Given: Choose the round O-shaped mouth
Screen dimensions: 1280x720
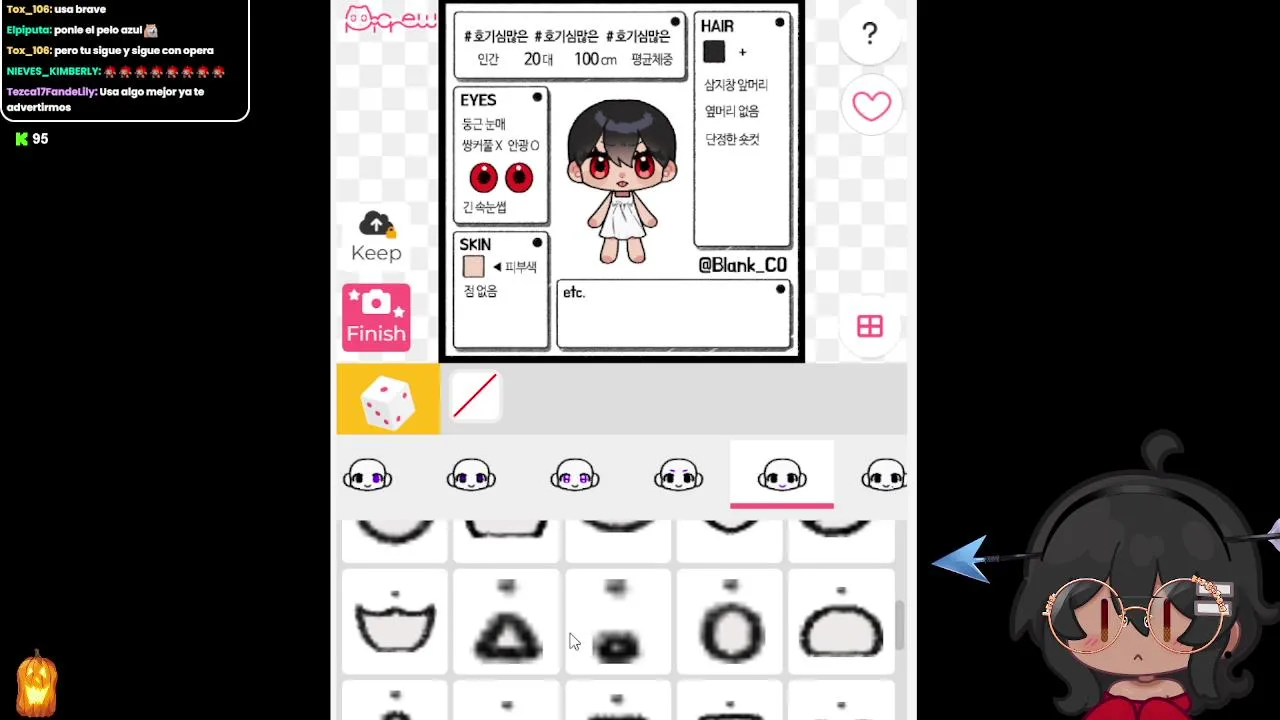Looking at the screenshot, I should [x=732, y=627].
